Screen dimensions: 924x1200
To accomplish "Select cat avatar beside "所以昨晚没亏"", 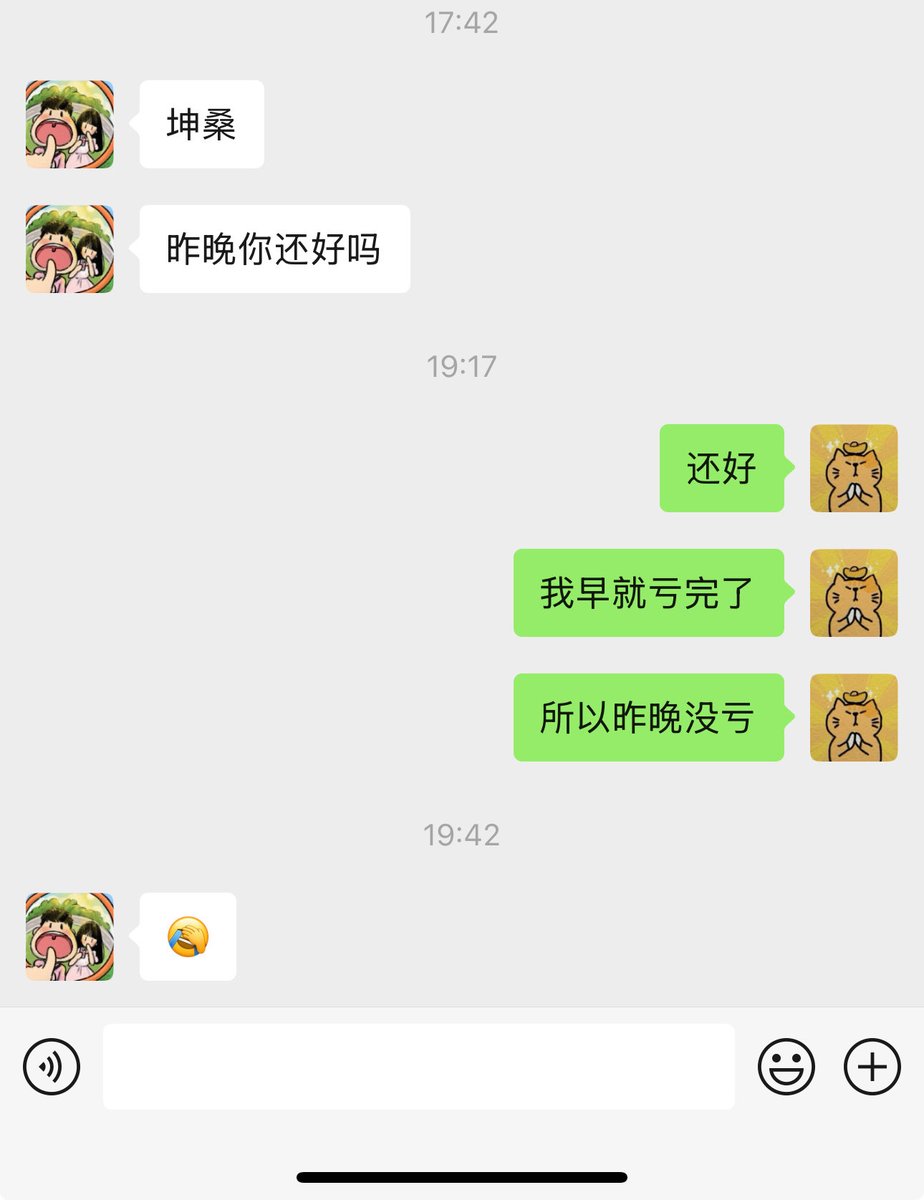I will [853, 717].
